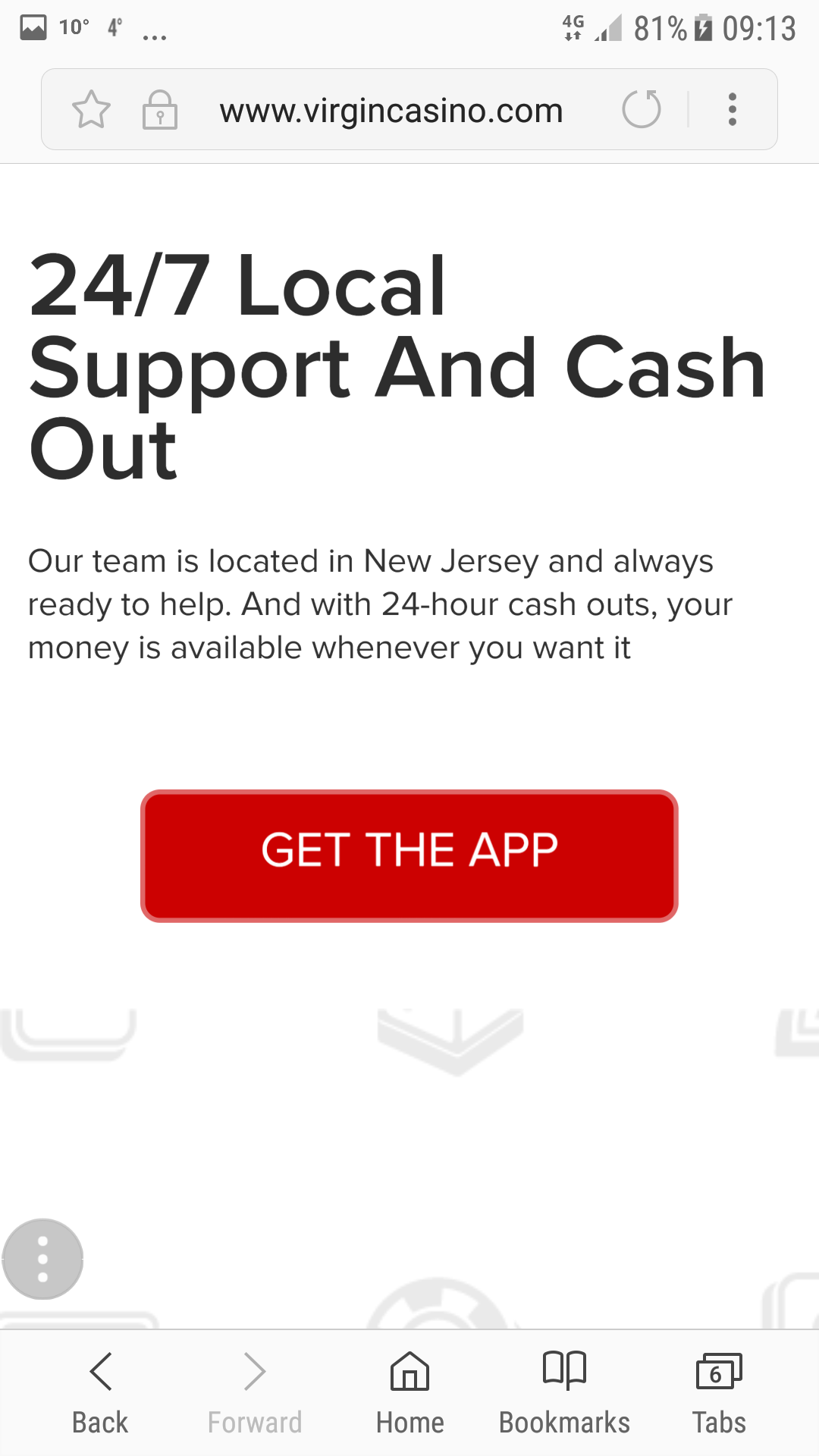The image size is (819, 1456).
Task: View site security lock info
Action: pyautogui.click(x=160, y=110)
